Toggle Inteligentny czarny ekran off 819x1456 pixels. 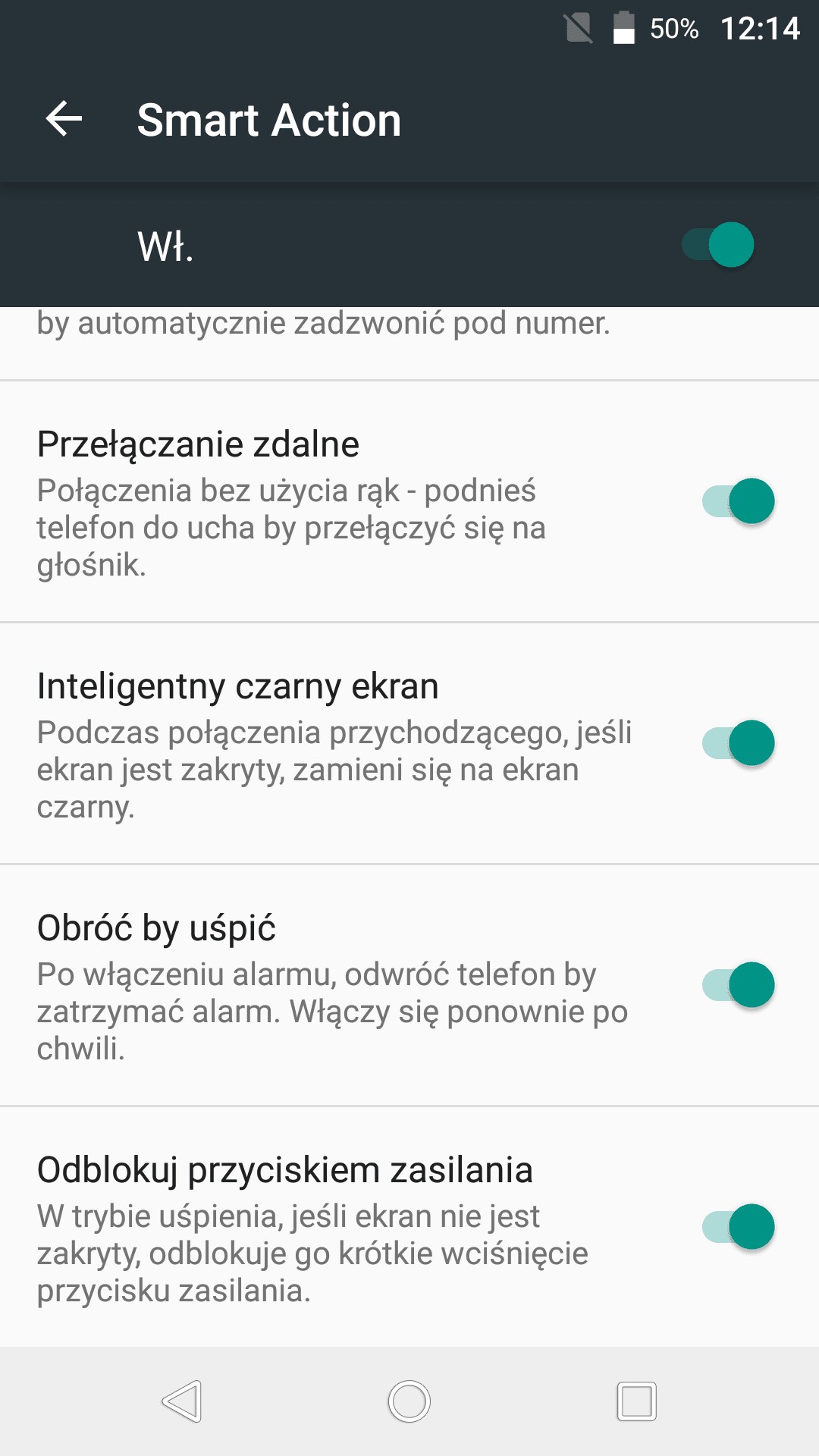738,743
